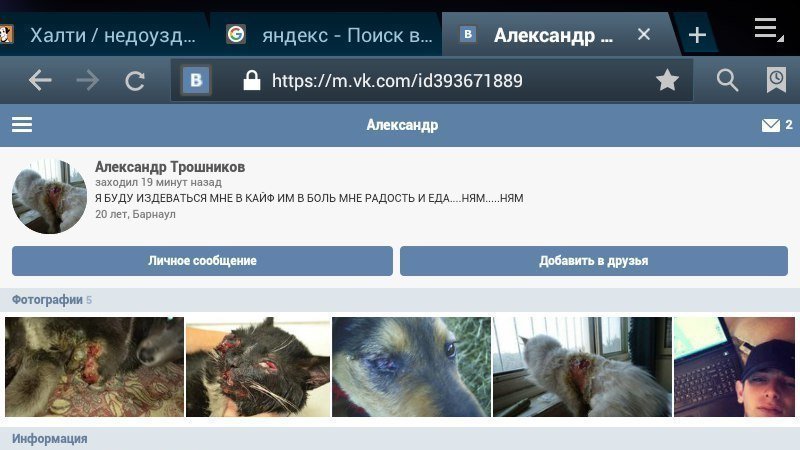
Task: Open VK messages envelope
Action: [771, 125]
